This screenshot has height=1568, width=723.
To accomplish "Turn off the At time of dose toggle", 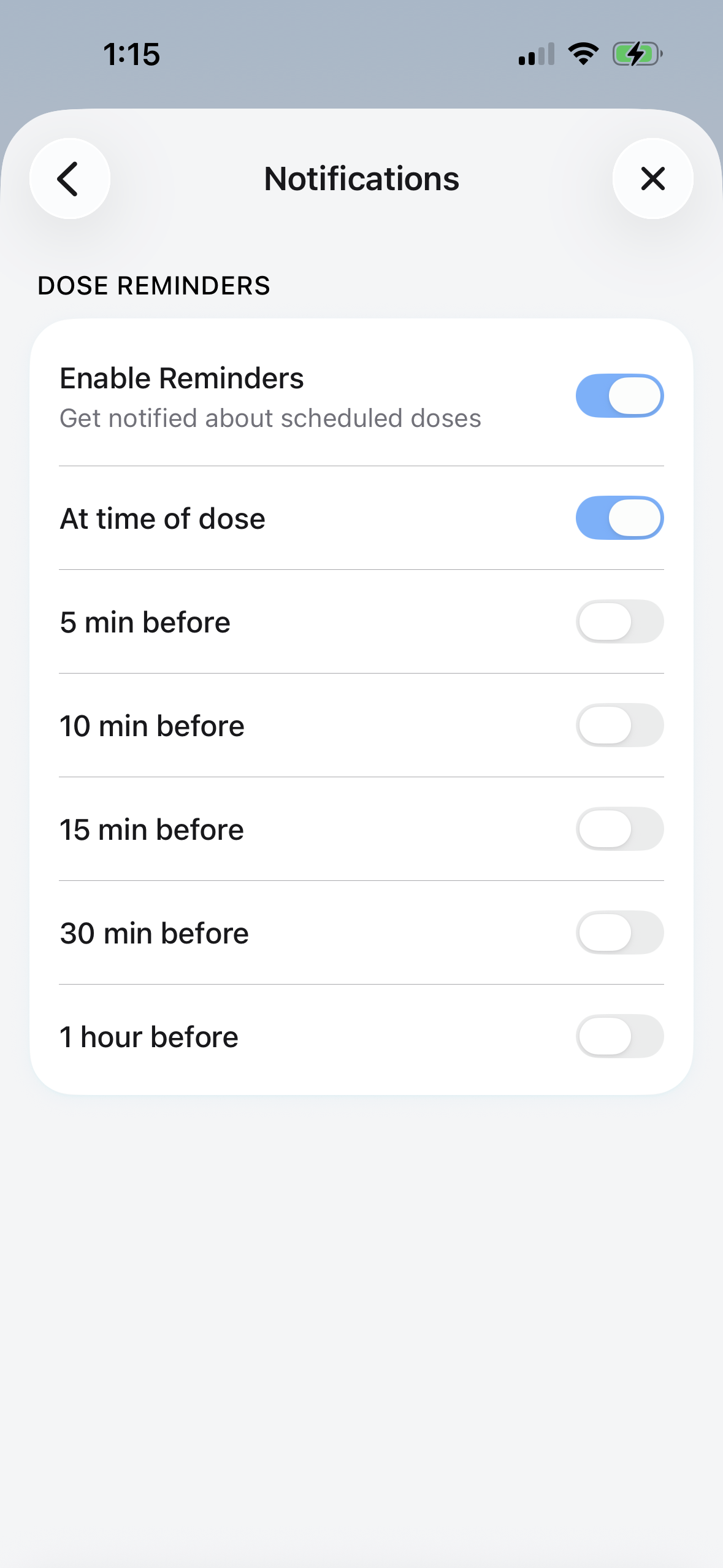I will 619,518.
